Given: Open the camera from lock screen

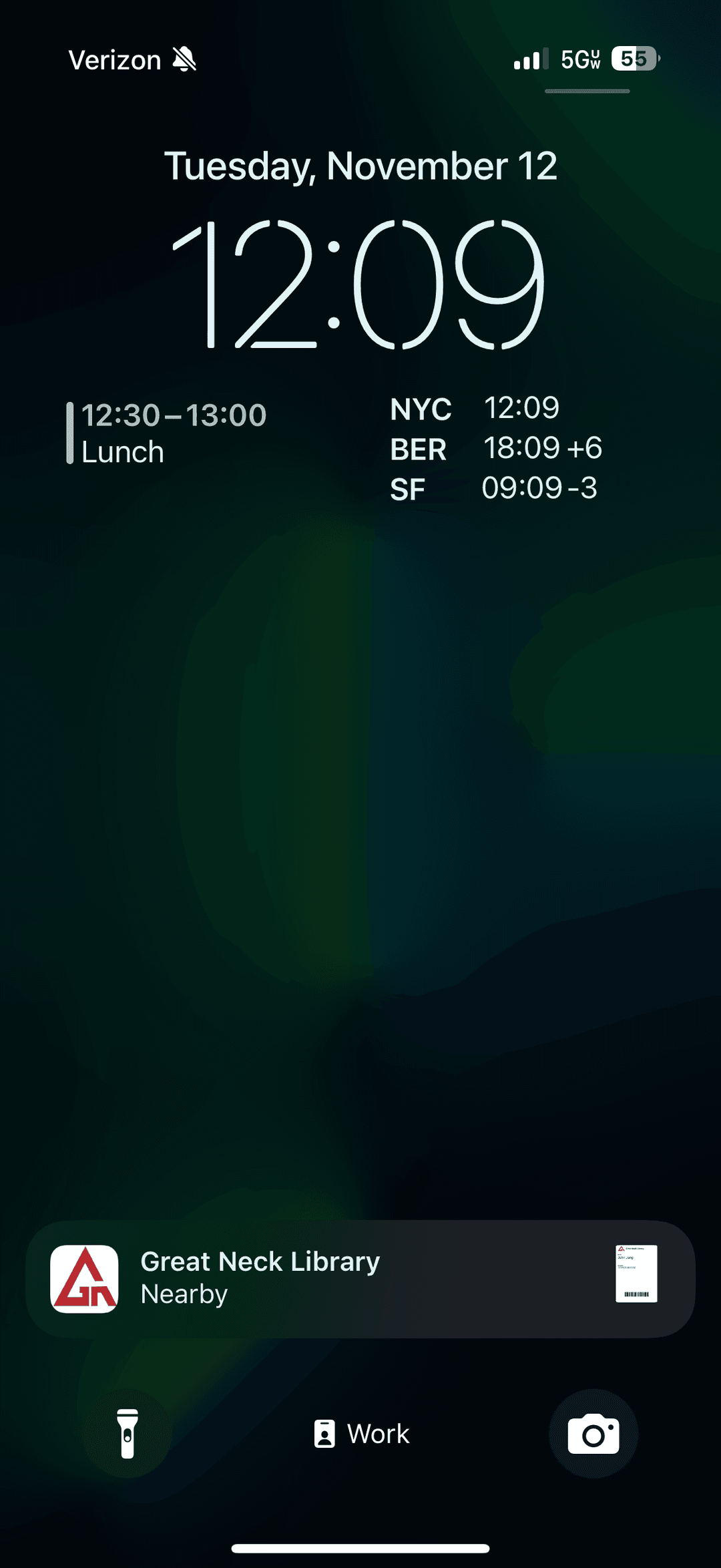Looking at the screenshot, I should (593, 1434).
